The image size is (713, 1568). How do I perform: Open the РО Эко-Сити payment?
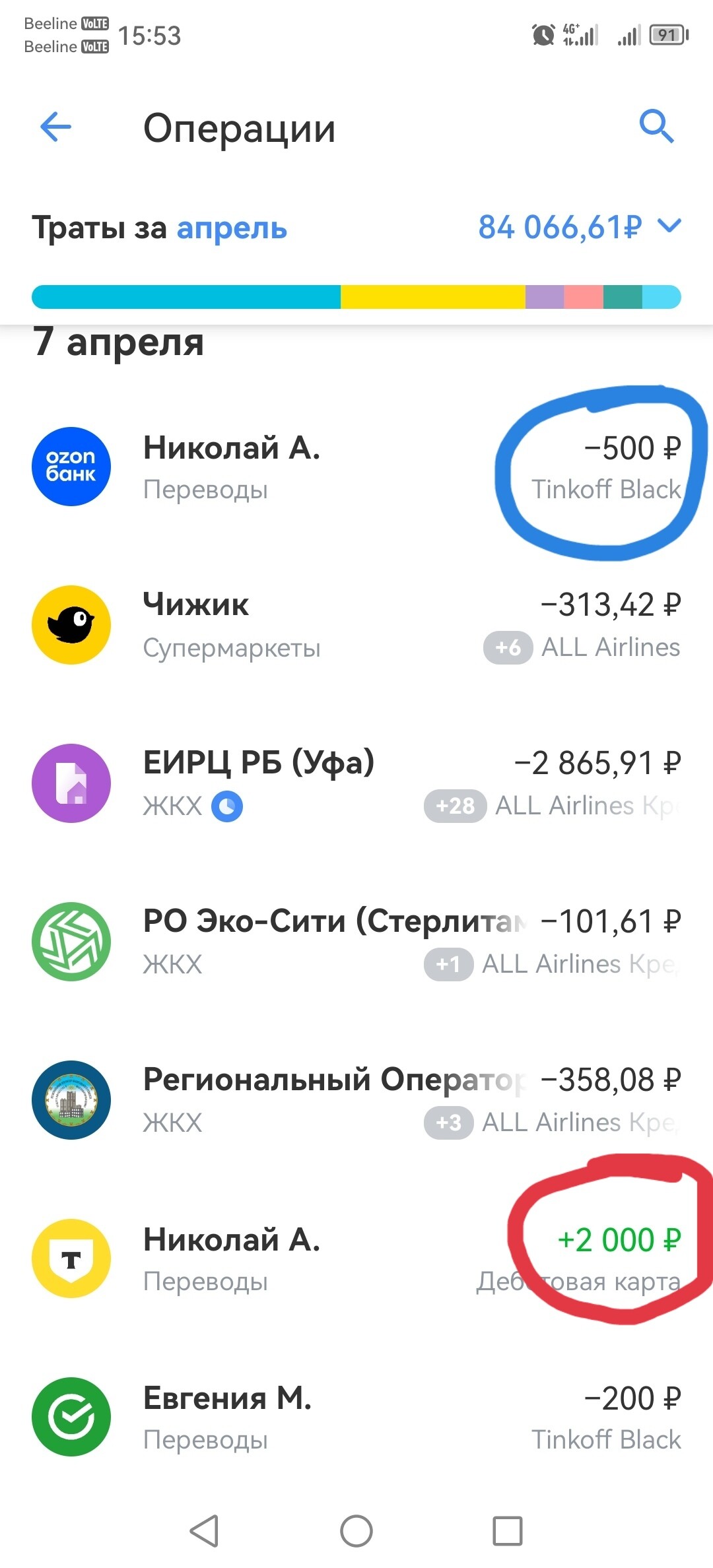click(356, 942)
